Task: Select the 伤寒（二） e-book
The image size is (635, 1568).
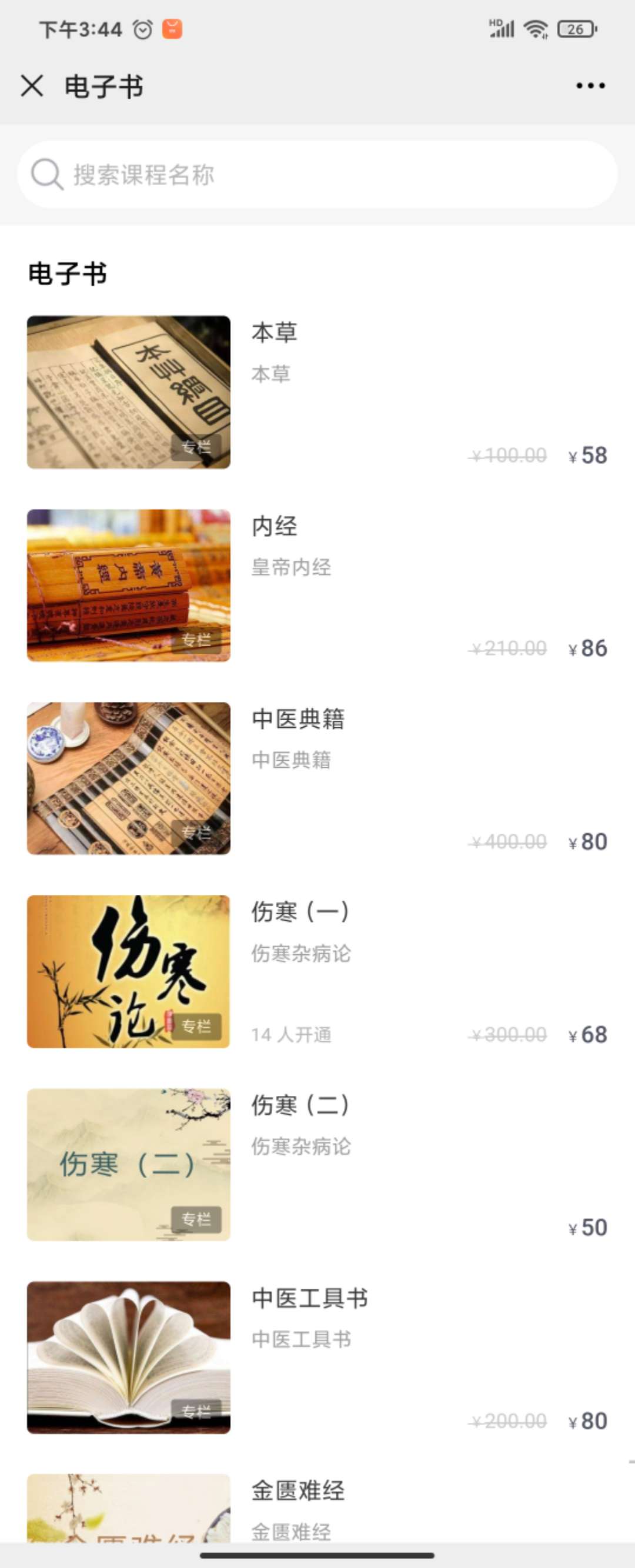Action: pos(316,1164)
